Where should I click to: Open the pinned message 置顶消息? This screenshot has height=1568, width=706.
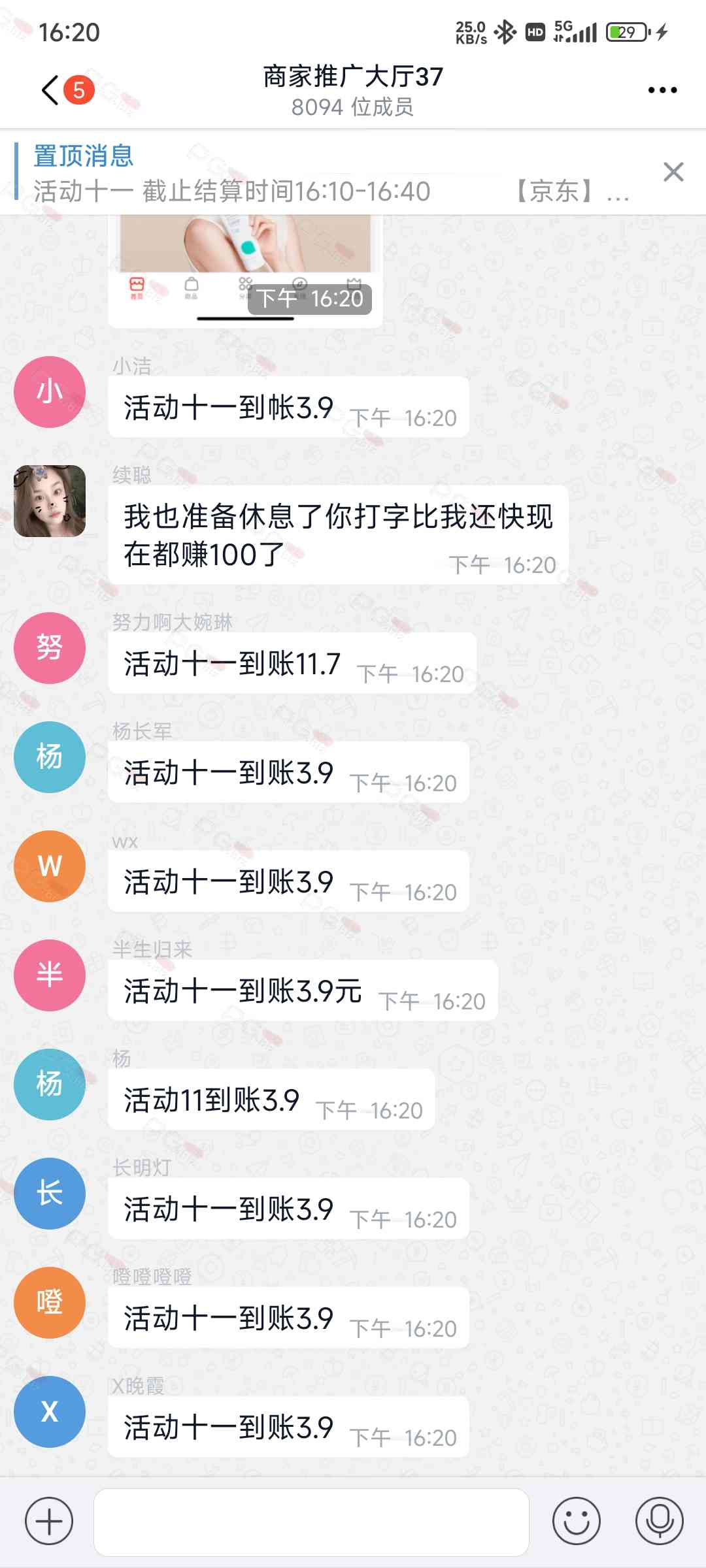pyautogui.click(x=261, y=173)
